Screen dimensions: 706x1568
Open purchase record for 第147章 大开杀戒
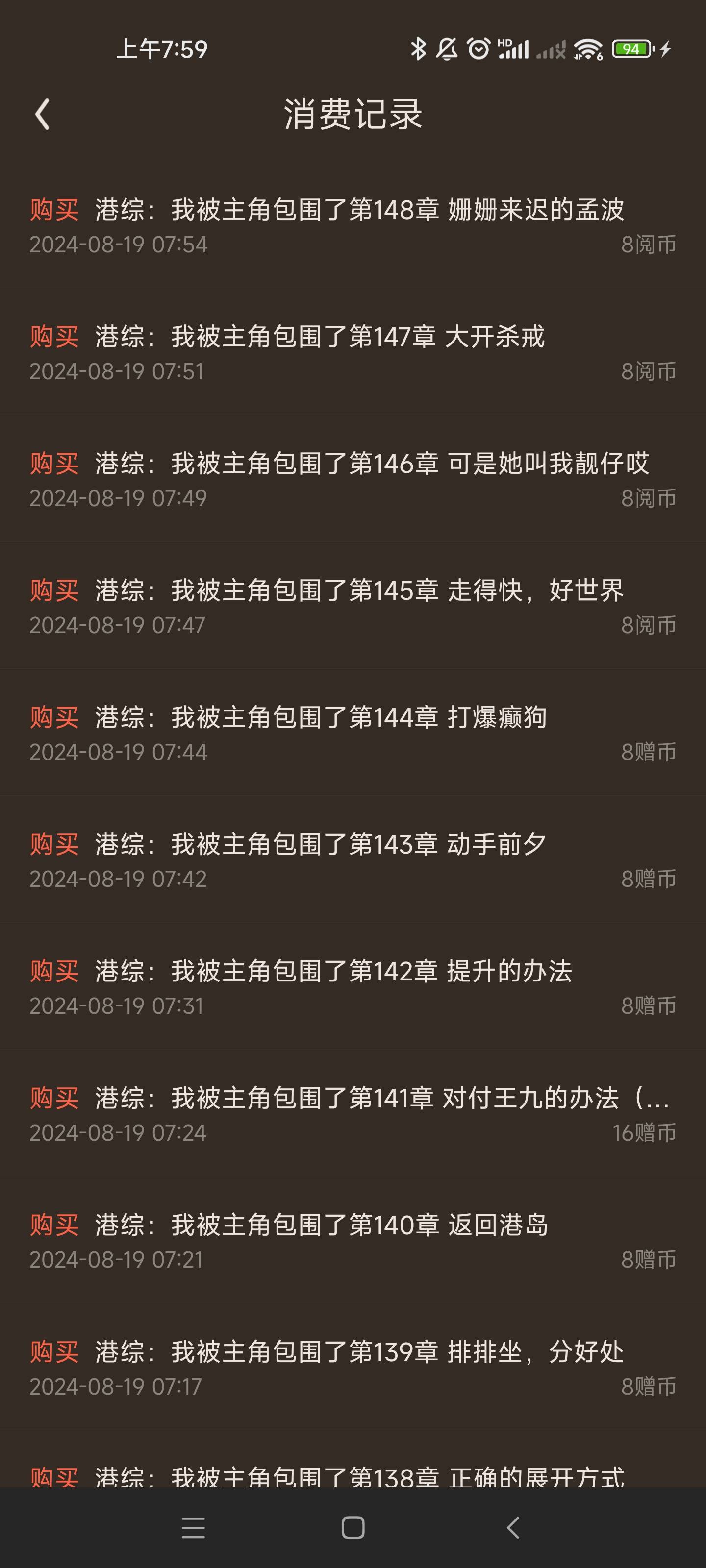tap(353, 352)
